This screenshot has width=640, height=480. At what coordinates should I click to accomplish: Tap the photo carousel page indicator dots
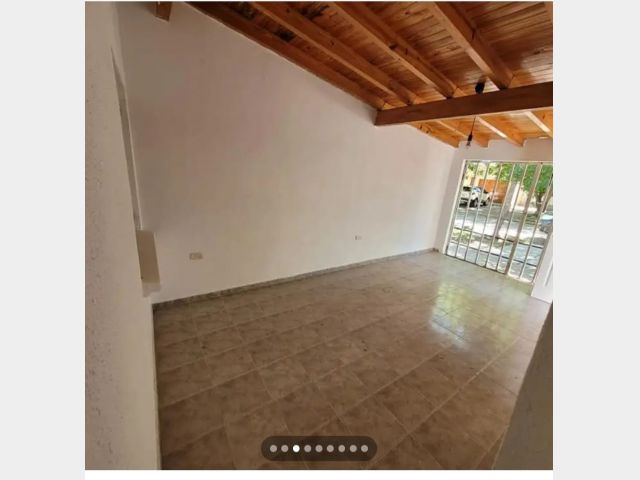pyautogui.click(x=318, y=448)
